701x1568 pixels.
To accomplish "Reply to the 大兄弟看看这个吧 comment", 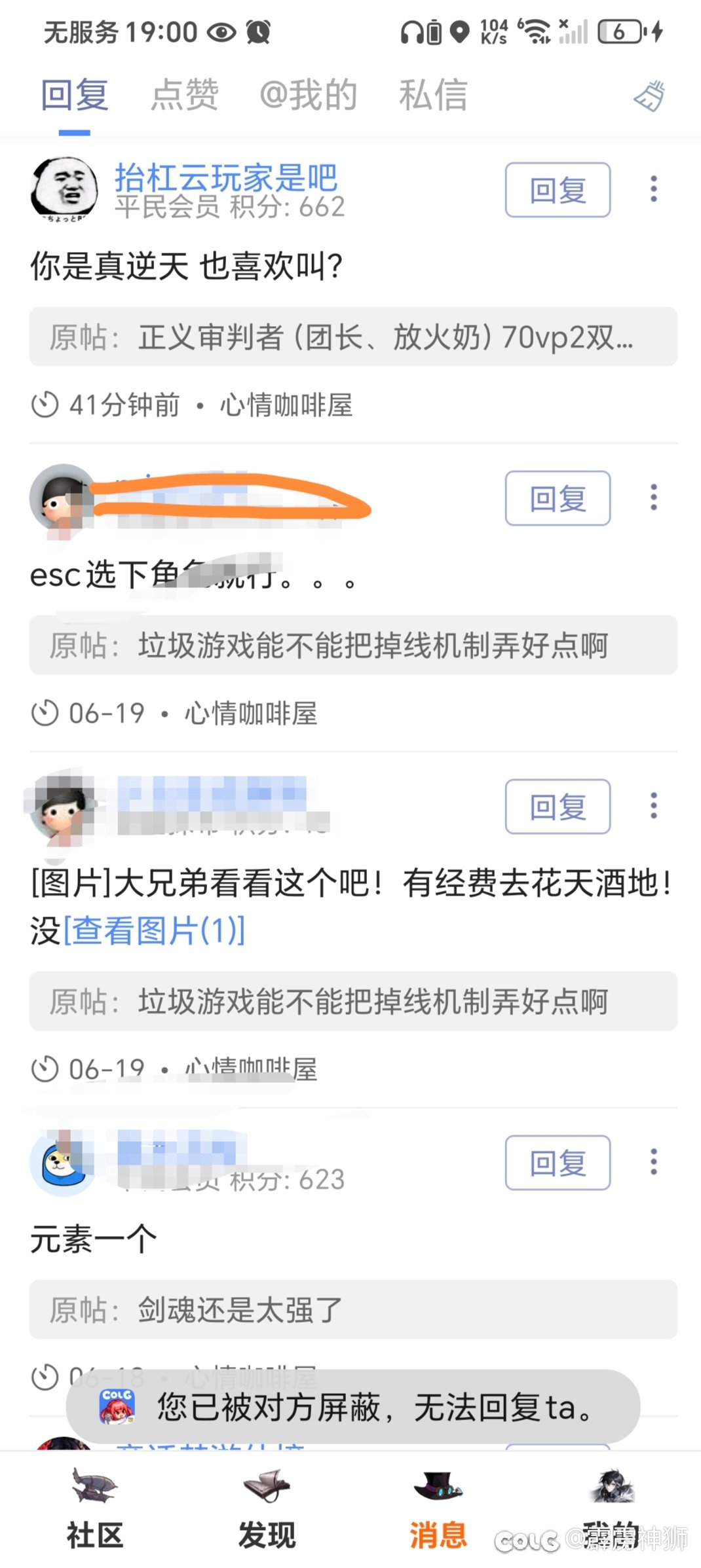I will tap(558, 807).
